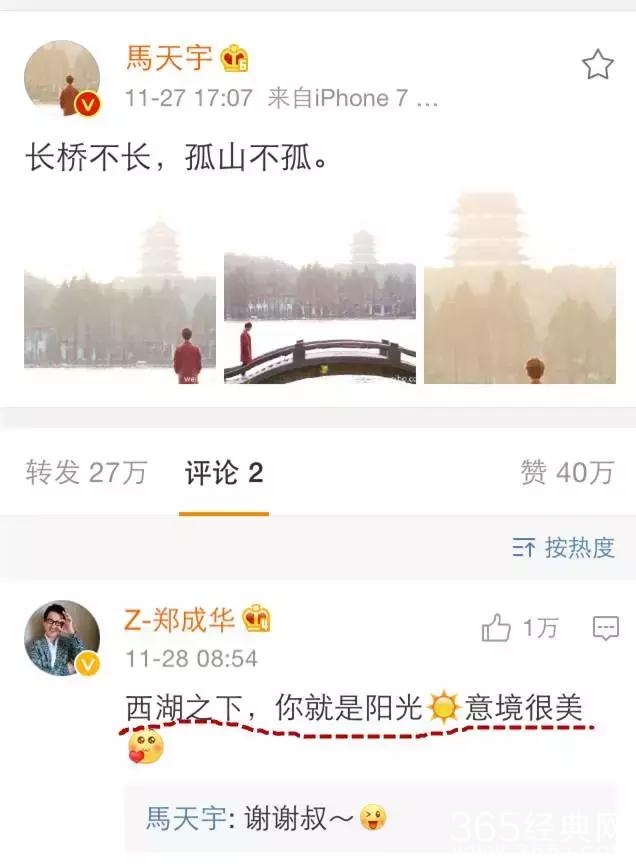Tap the 馬天宇 username at the top
Screen dimensions: 636x866
click(169, 57)
